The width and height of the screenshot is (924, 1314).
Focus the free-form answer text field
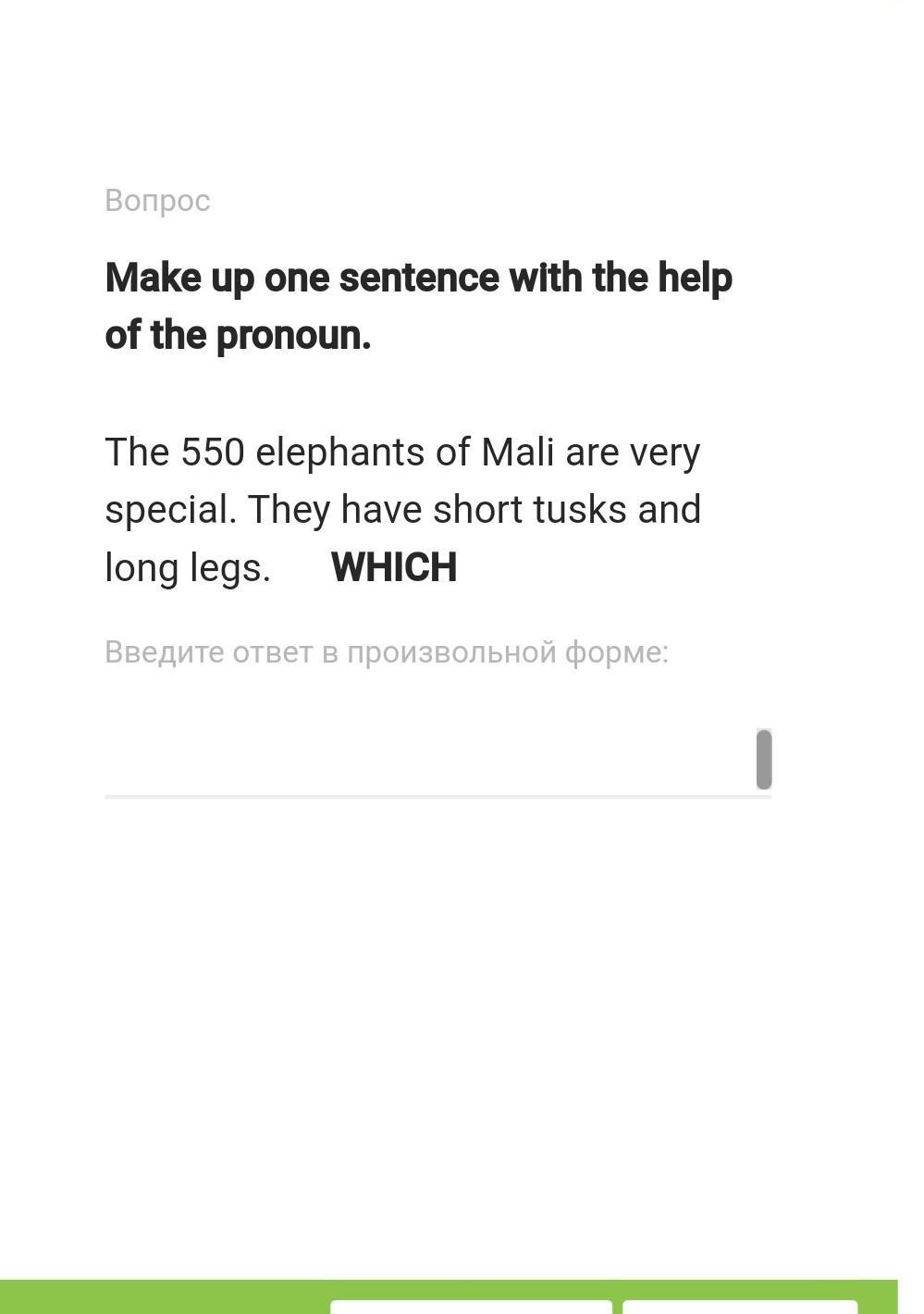pos(425,759)
